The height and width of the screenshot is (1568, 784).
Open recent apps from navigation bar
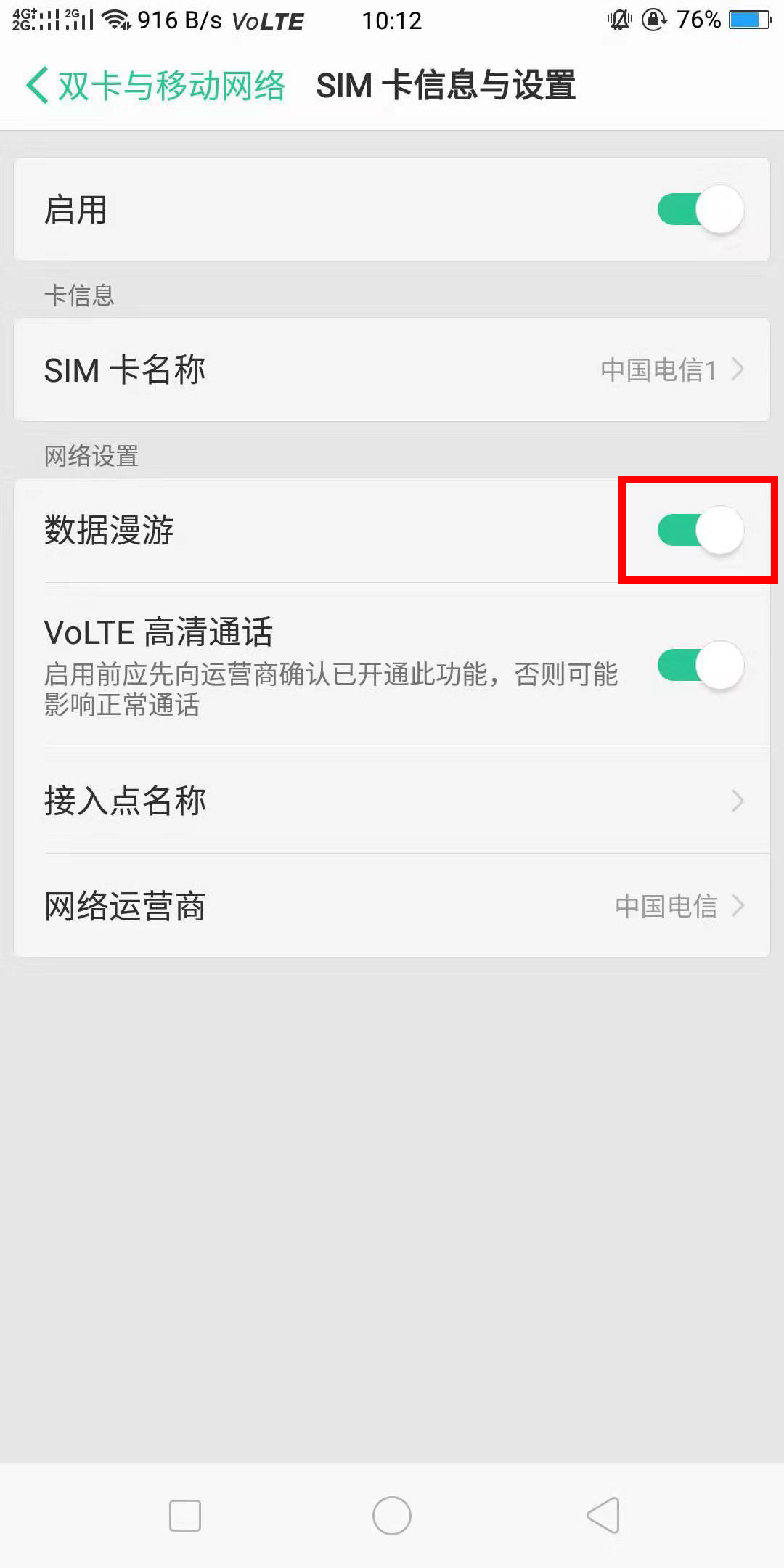click(x=185, y=1516)
